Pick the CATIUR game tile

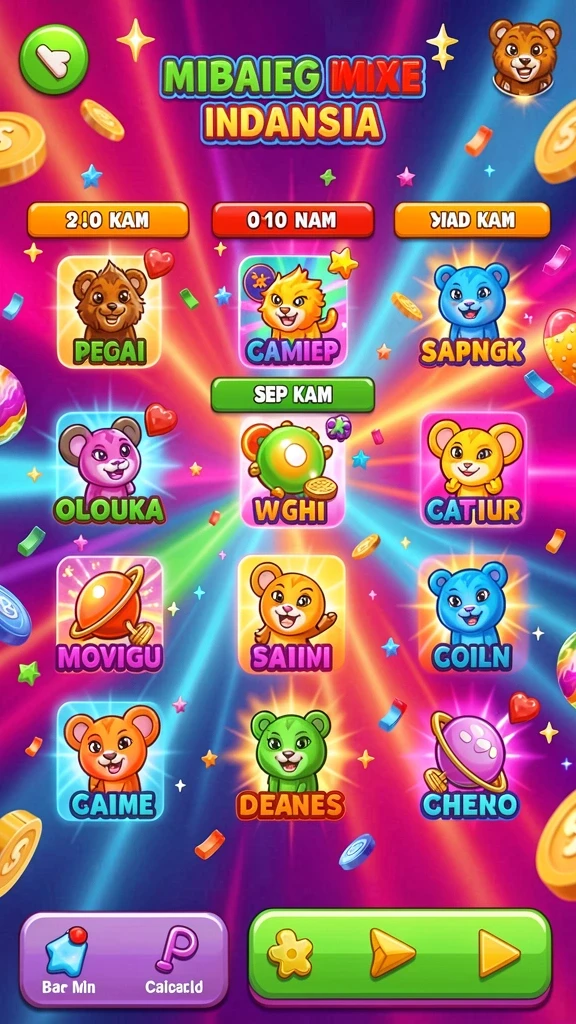474,469
